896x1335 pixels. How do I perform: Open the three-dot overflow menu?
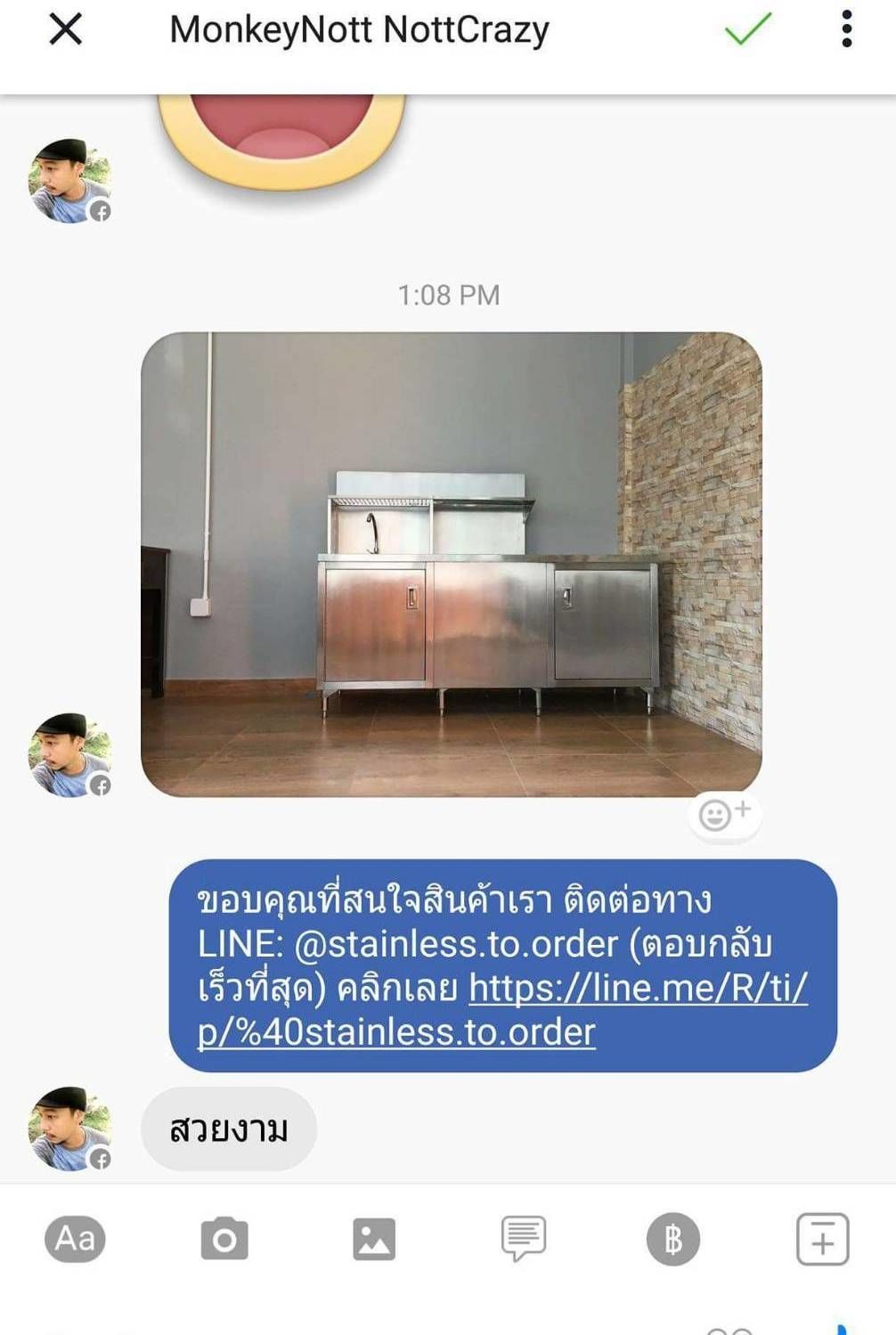click(x=846, y=29)
